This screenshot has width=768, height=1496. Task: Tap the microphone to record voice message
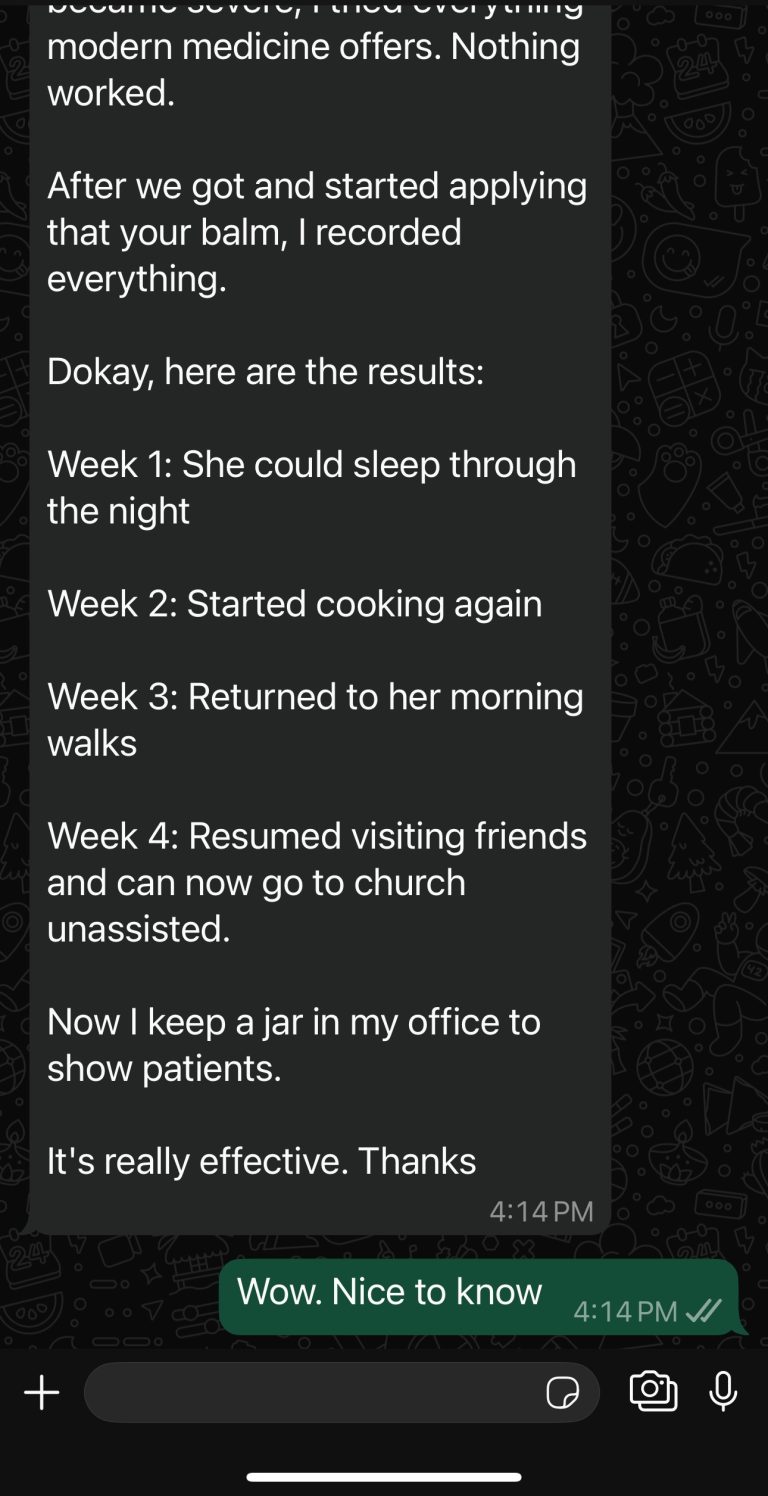[723, 1391]
